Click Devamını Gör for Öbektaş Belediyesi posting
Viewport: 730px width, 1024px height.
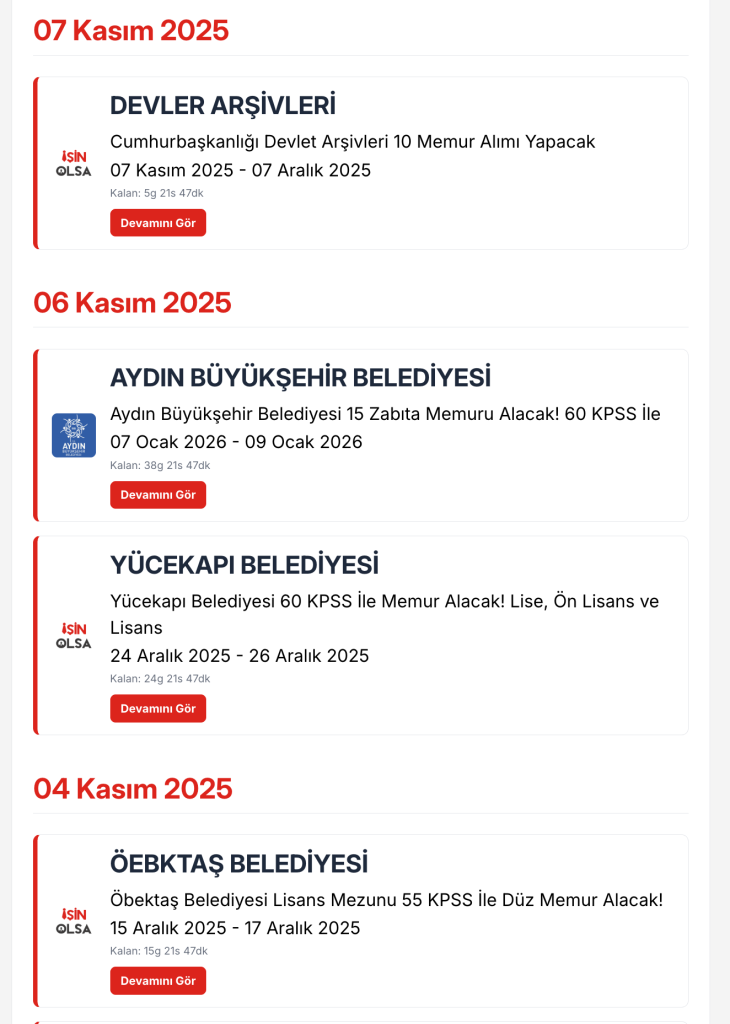(158, 981)
